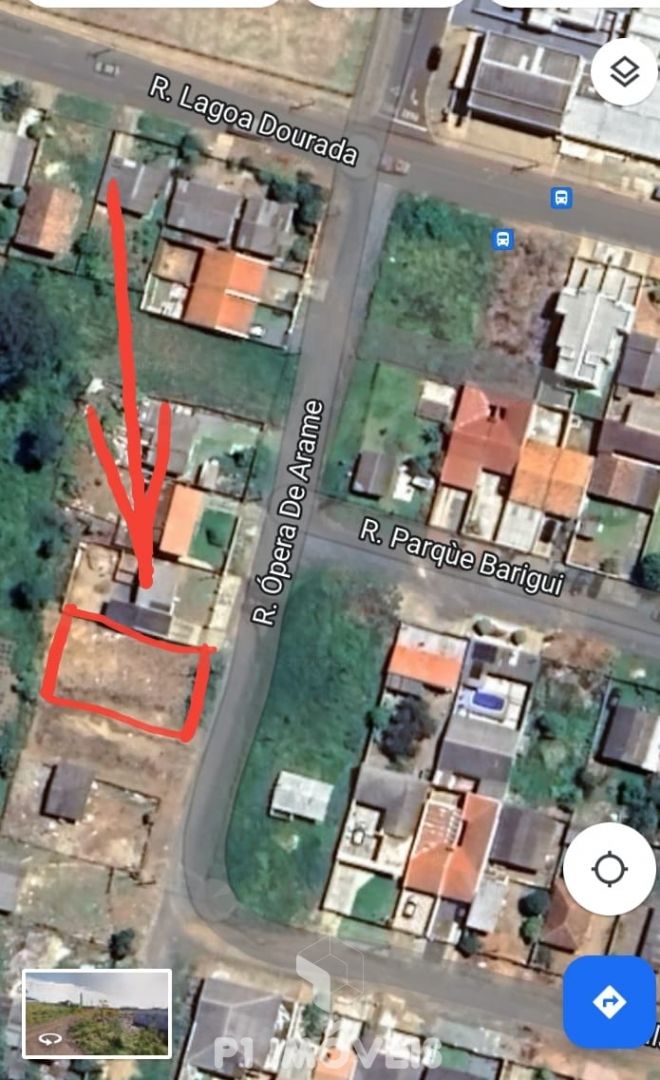Select the bus stop marker beside the green lot
Viewport: 660px width, 1080px height.
tap(504, 240)
